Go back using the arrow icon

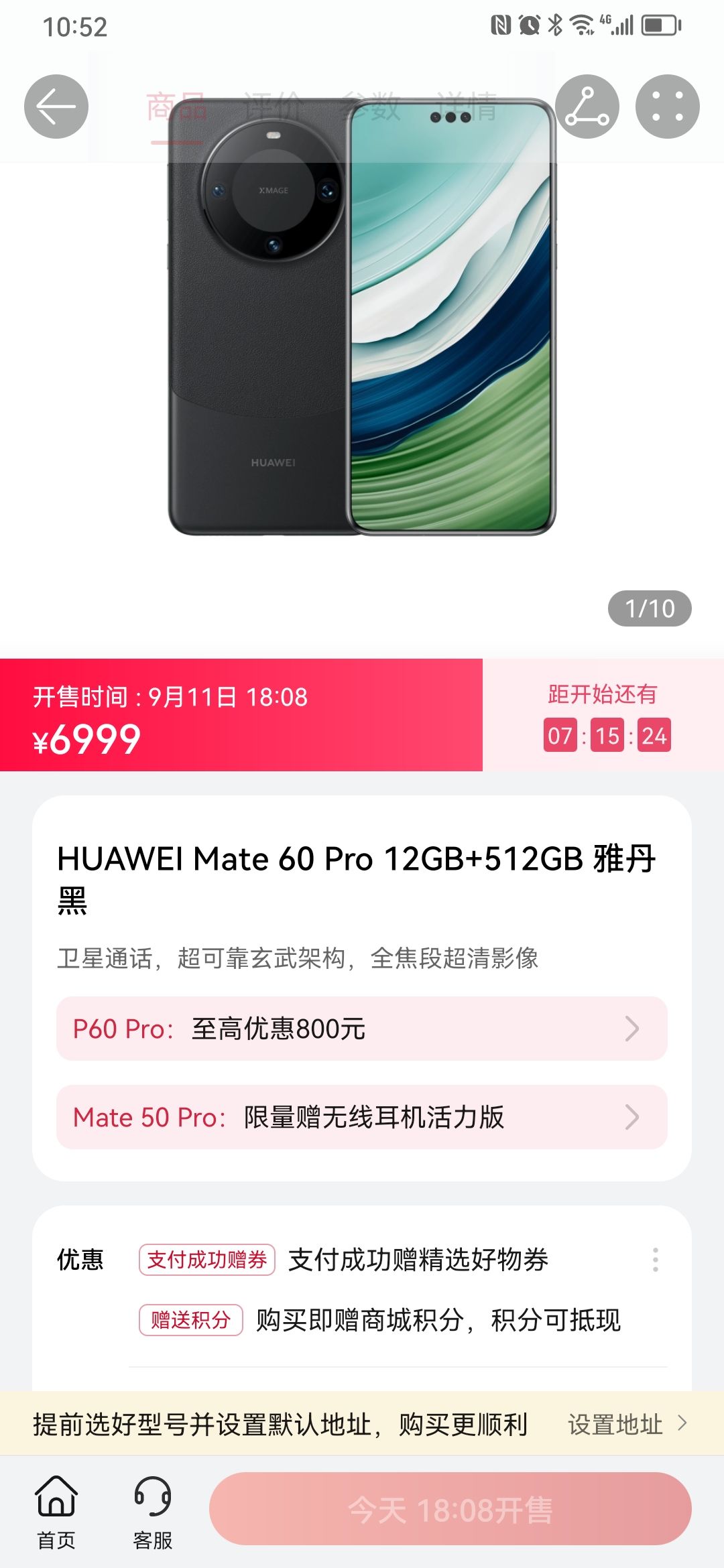pos(56,107)
